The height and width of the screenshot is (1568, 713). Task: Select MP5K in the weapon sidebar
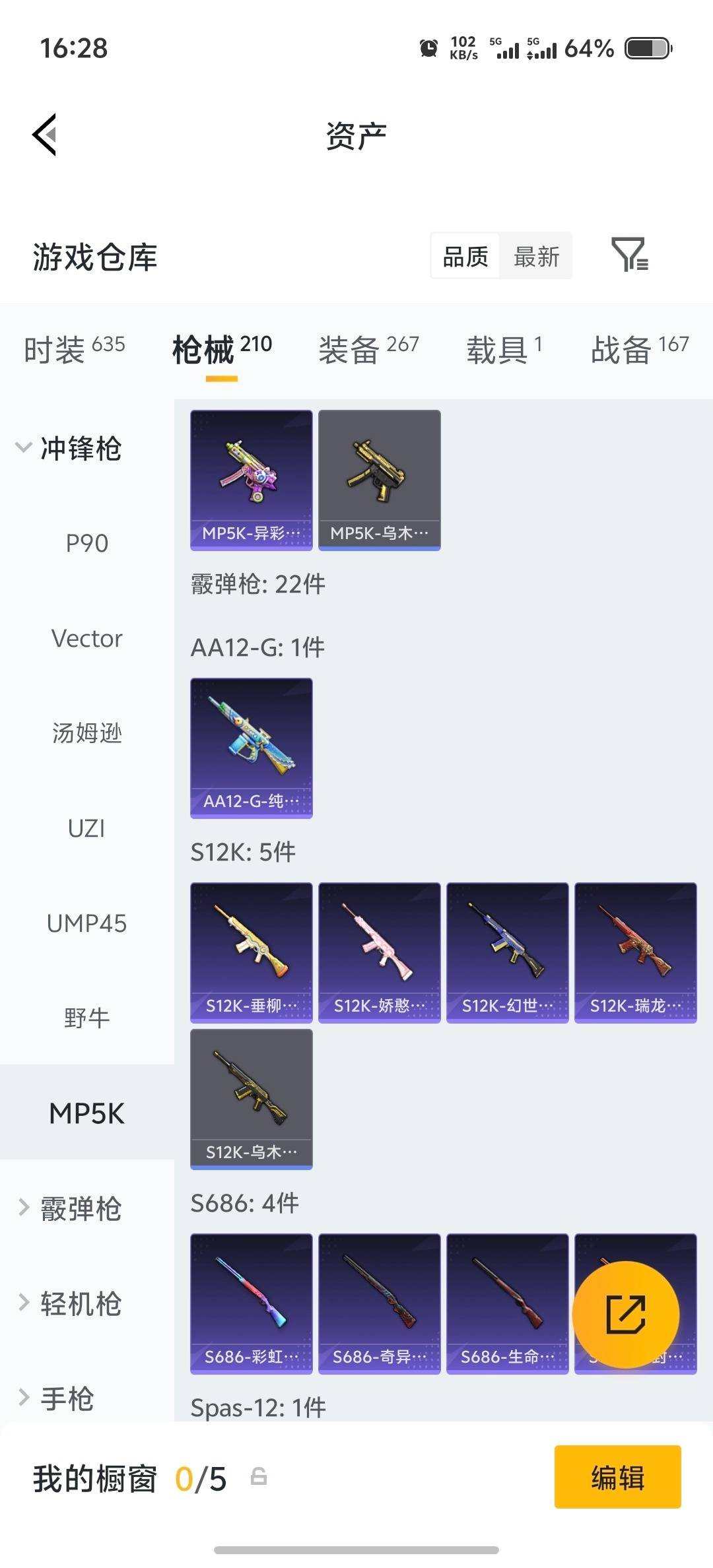86,1113
